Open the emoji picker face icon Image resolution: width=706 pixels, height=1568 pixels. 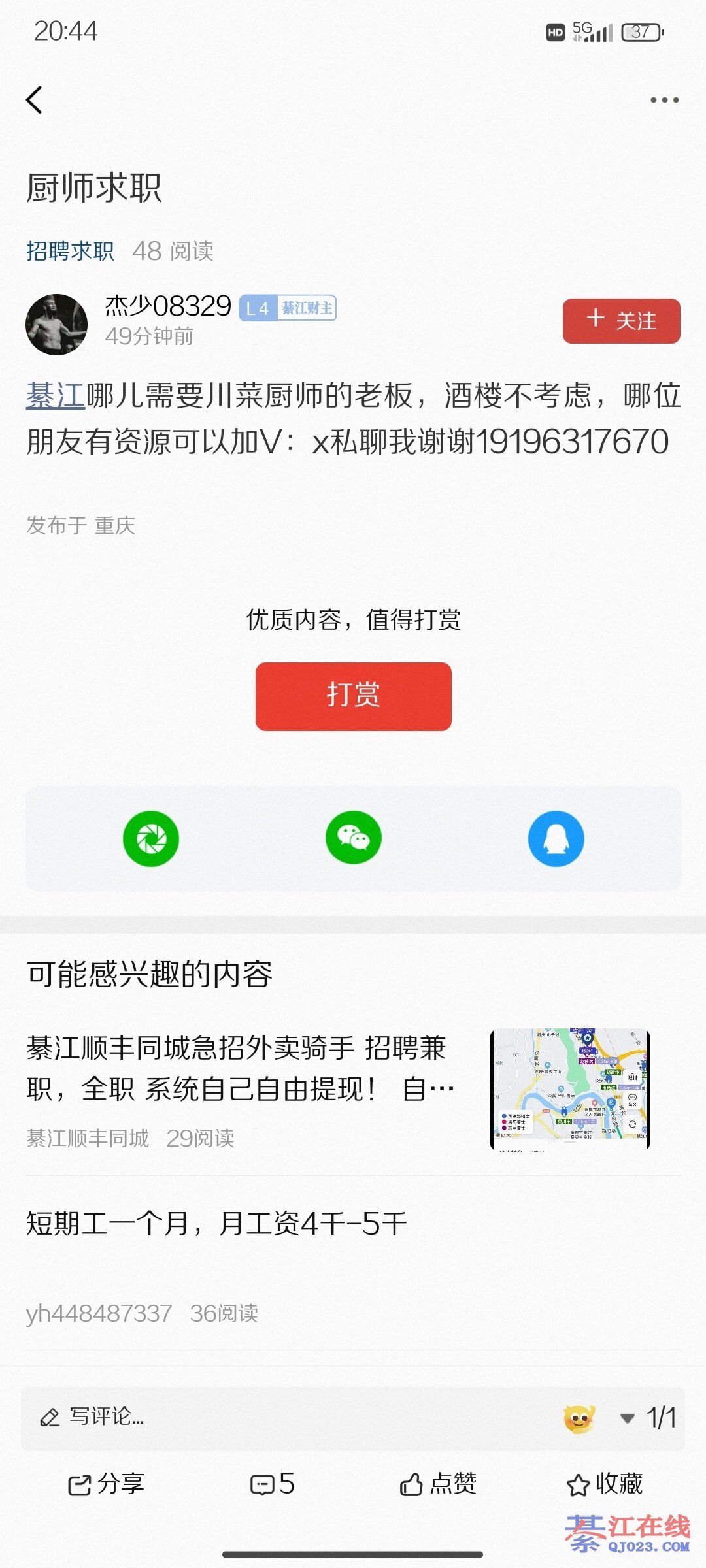click(x=579, y=1418)
